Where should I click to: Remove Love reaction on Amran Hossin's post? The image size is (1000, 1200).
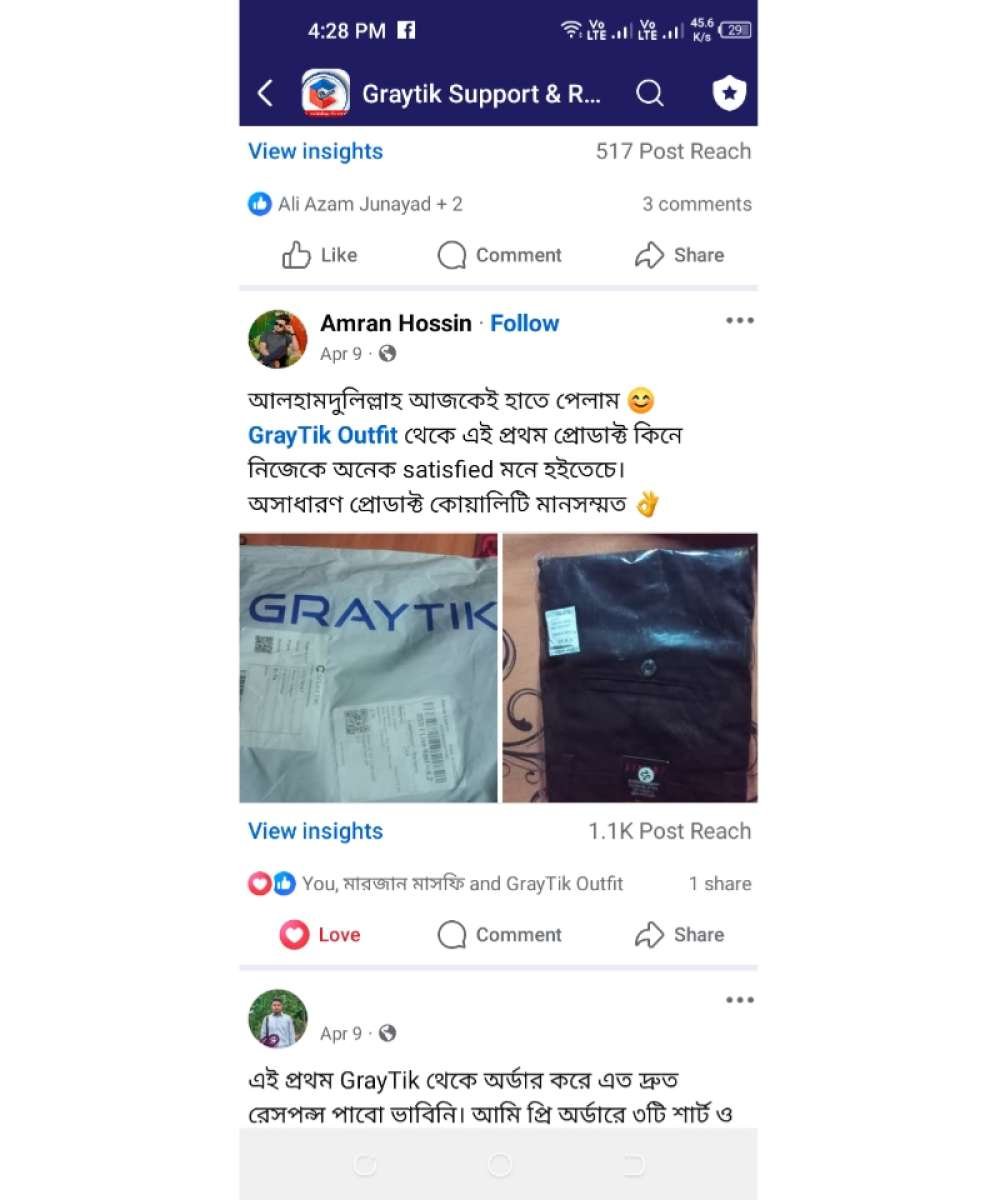click(320, 935)
